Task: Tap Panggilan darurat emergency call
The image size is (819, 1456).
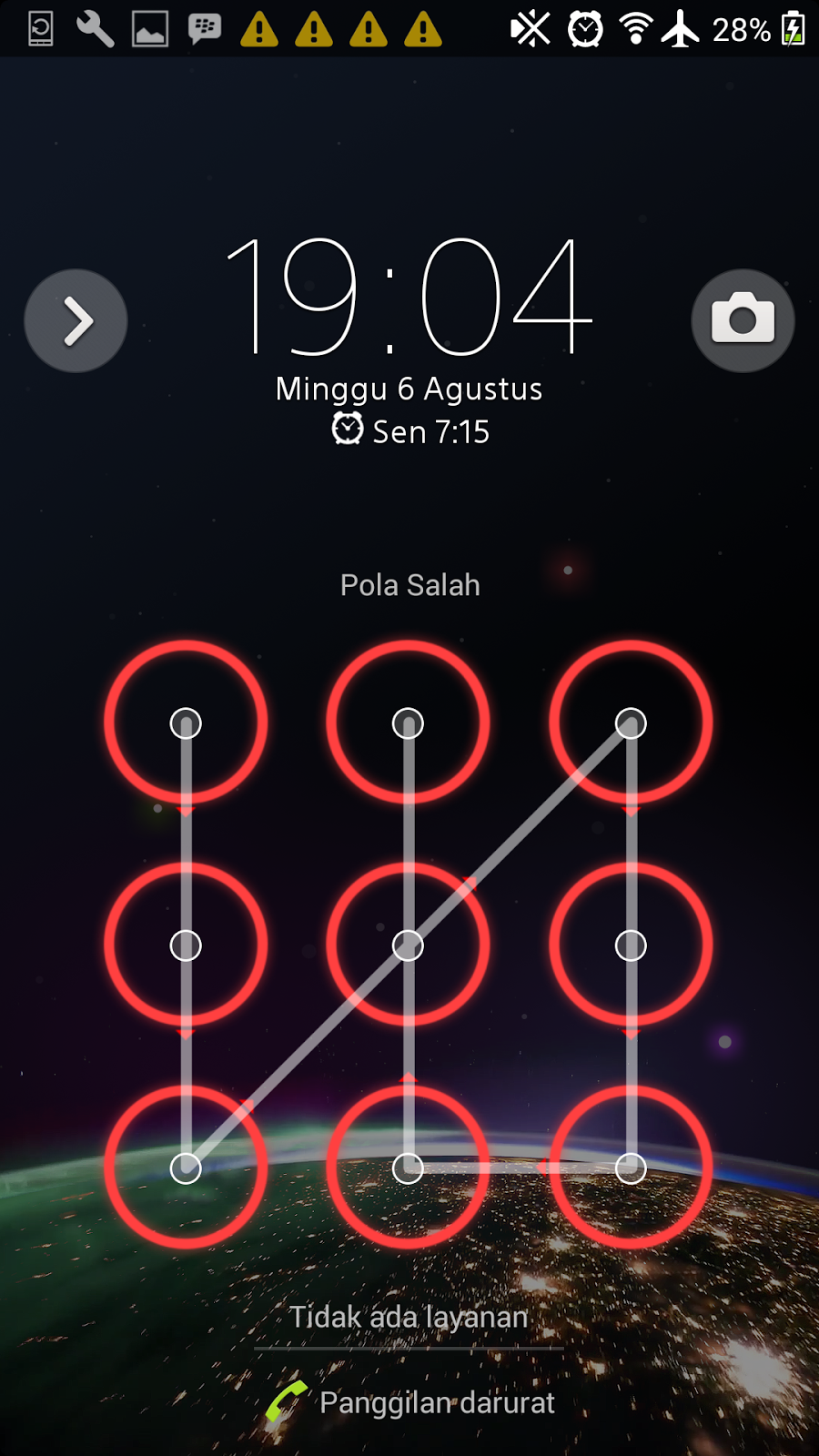Action: 410,1402
